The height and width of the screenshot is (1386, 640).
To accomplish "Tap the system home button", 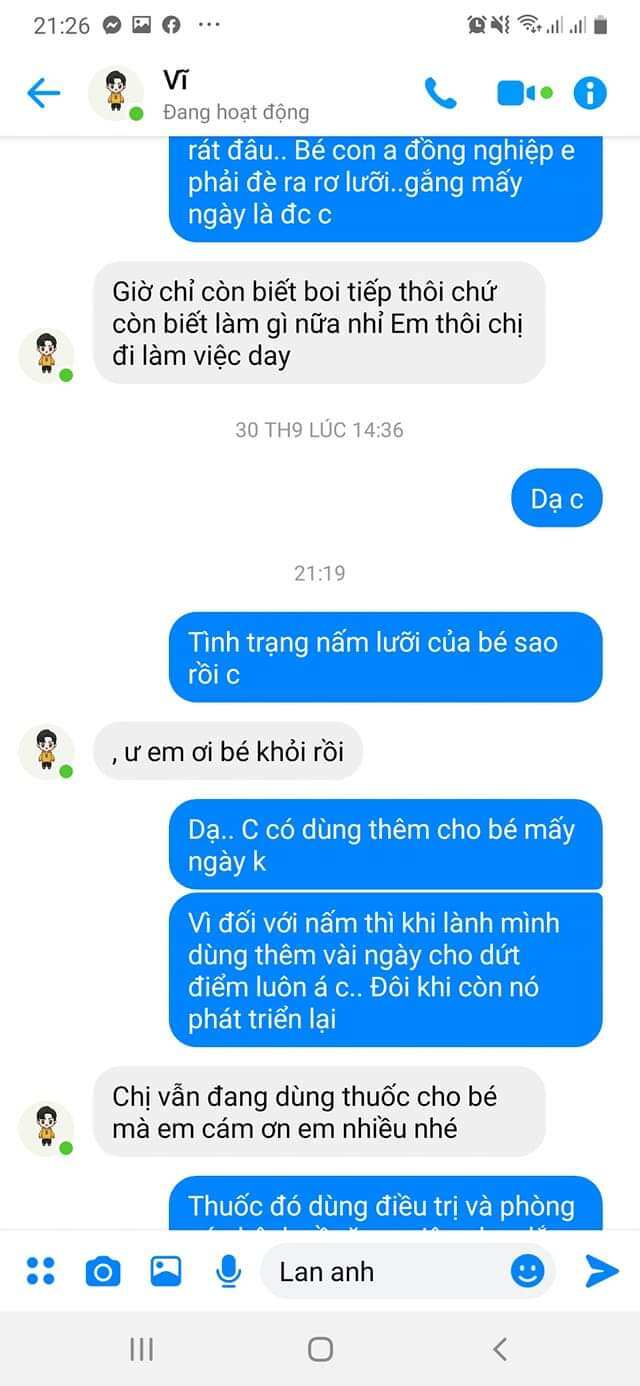I will coord(320,1349).
